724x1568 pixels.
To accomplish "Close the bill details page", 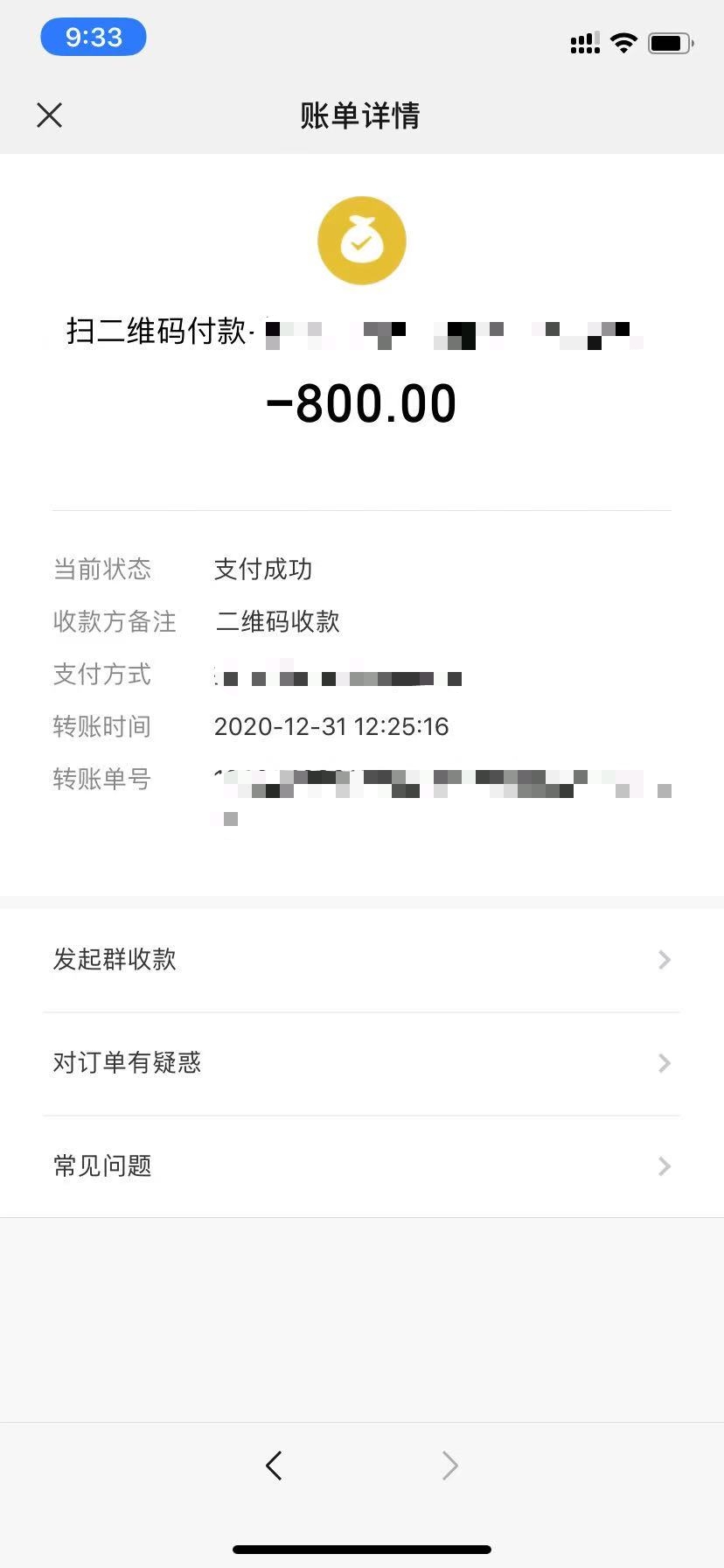I will point(50,115).
